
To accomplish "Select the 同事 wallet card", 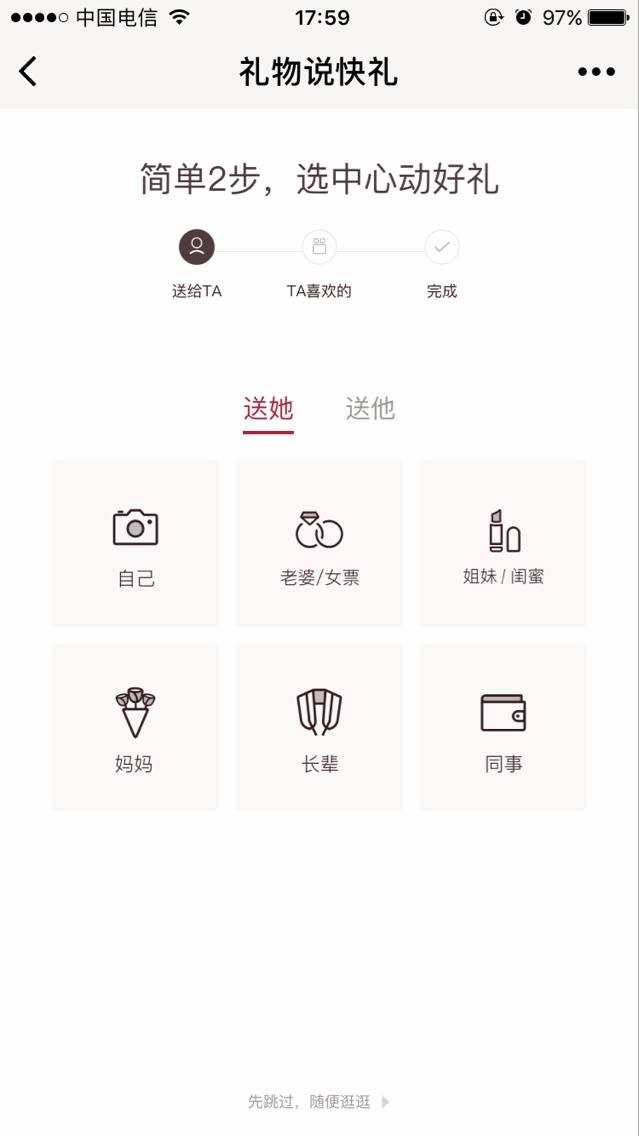I will (504, 727).
